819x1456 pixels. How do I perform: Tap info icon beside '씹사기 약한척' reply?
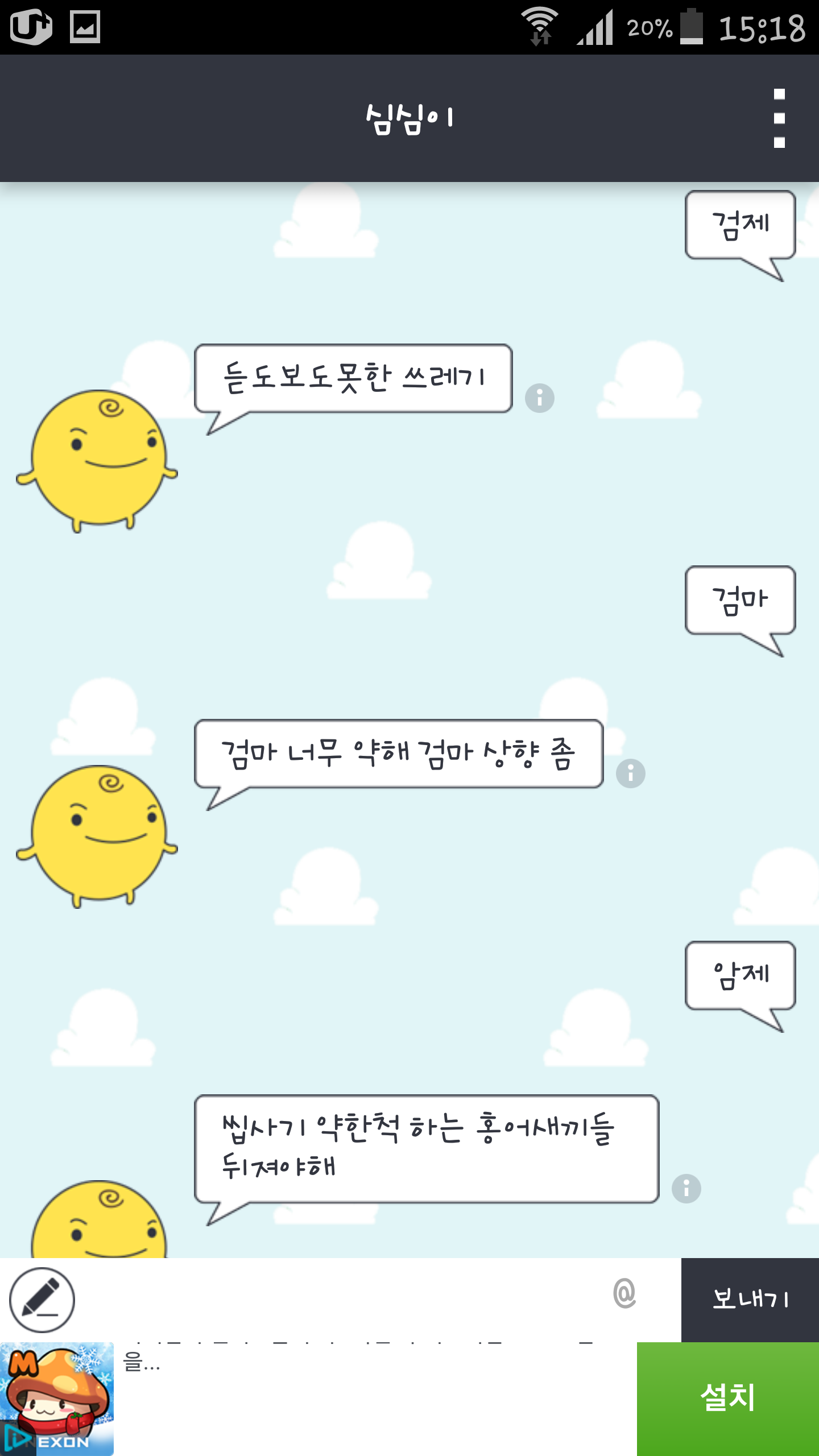[686, 1188]
